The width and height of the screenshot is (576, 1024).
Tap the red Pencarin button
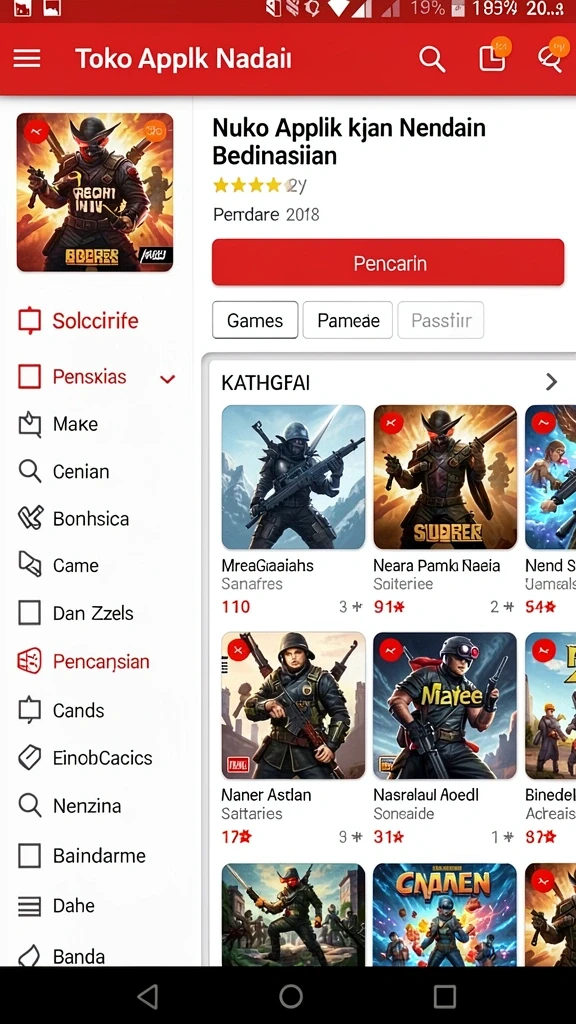click(388, 263)
